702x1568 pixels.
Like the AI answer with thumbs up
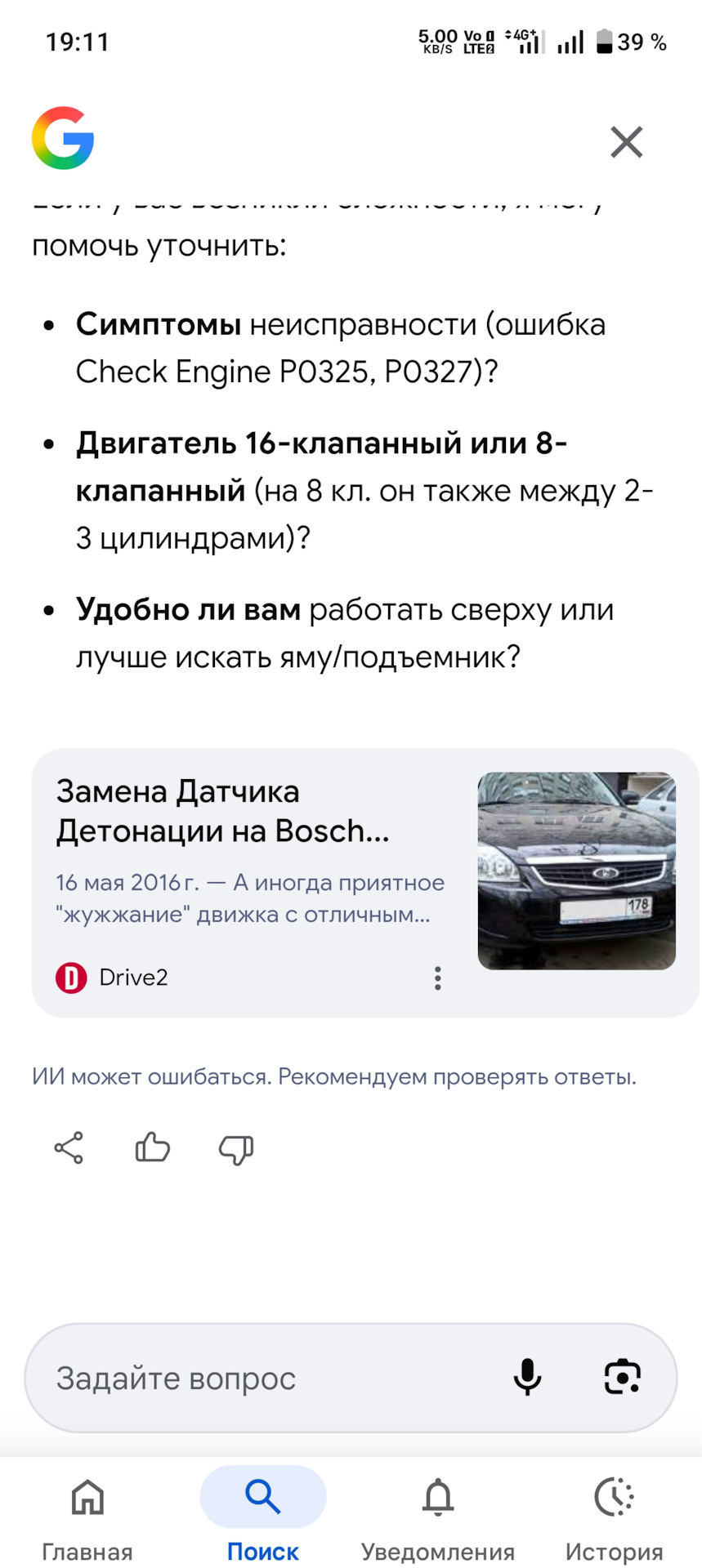pyautogui.click(x=152, y=1148)
